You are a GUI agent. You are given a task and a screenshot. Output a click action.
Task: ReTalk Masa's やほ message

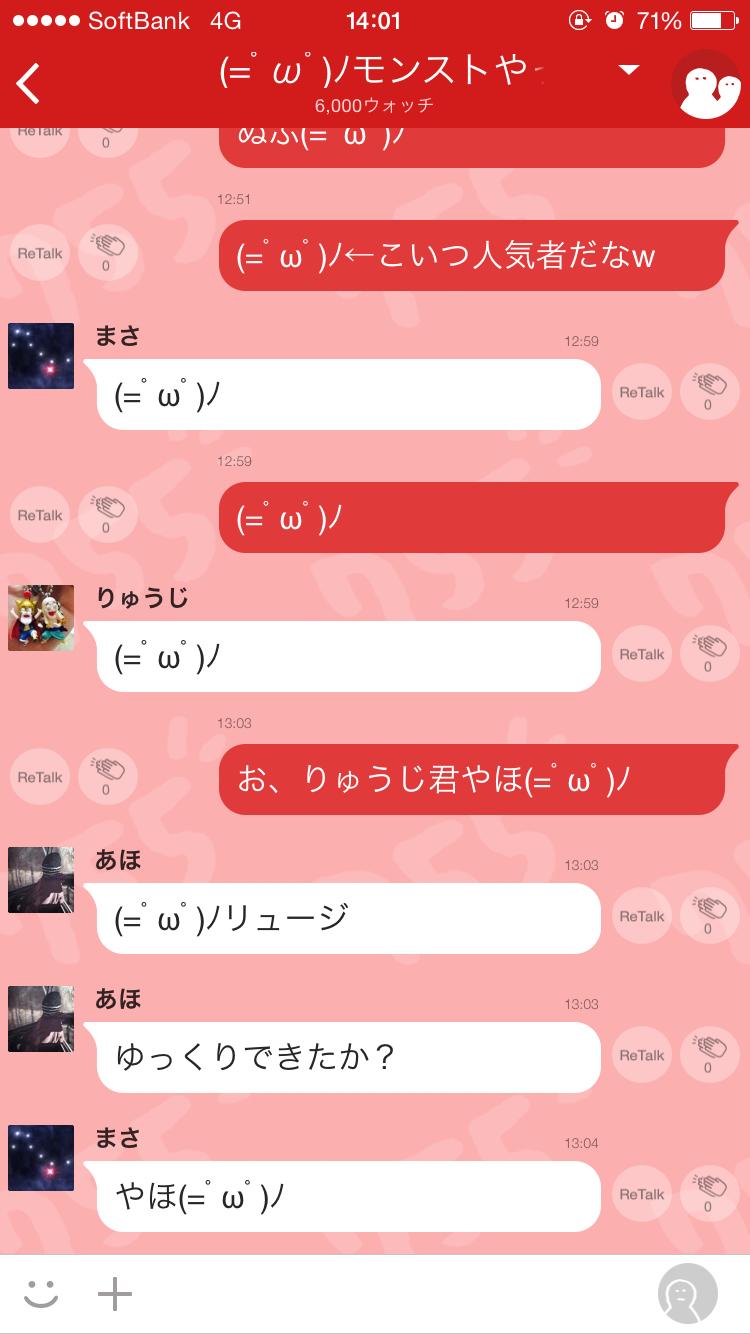click(641, 1194)
